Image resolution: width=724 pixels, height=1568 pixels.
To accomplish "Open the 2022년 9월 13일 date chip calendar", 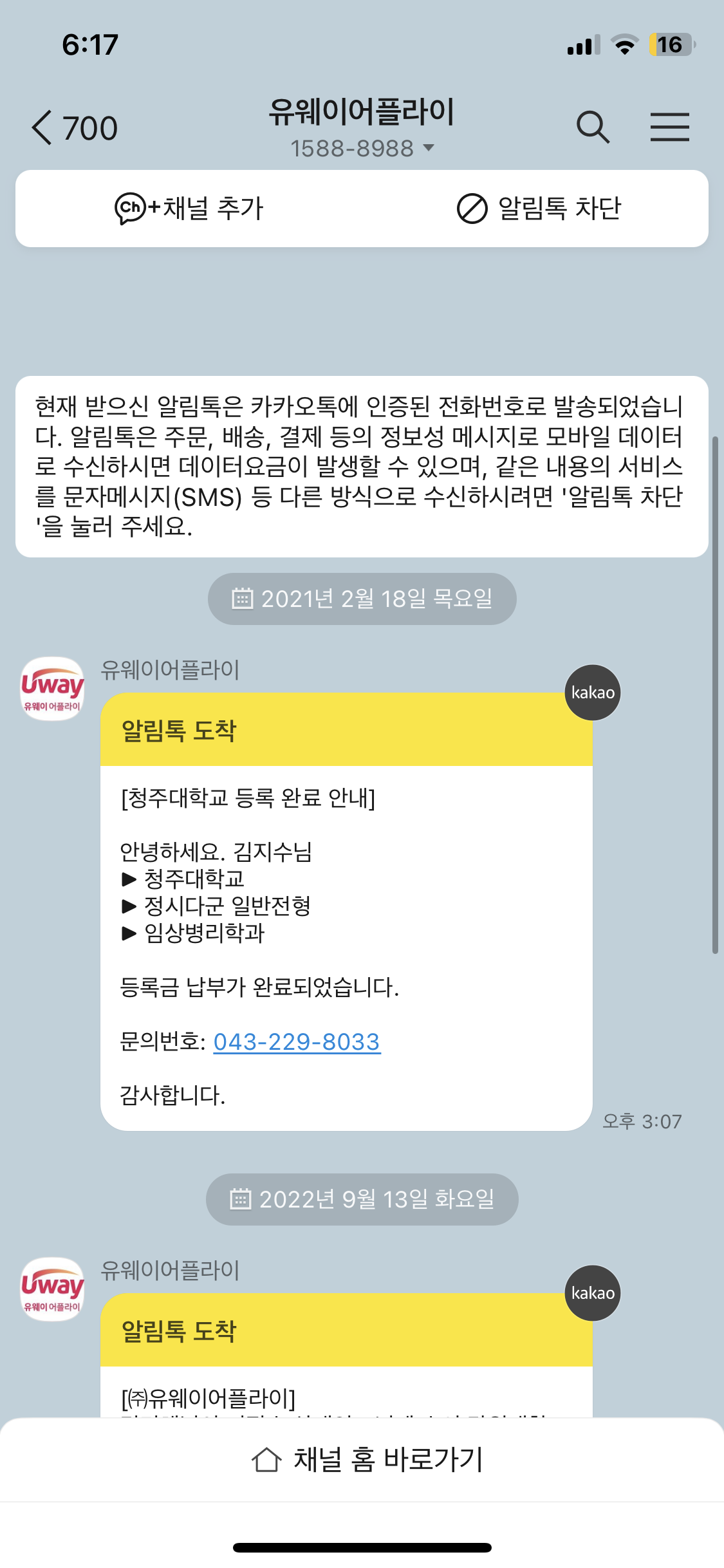I will 362,1199.
